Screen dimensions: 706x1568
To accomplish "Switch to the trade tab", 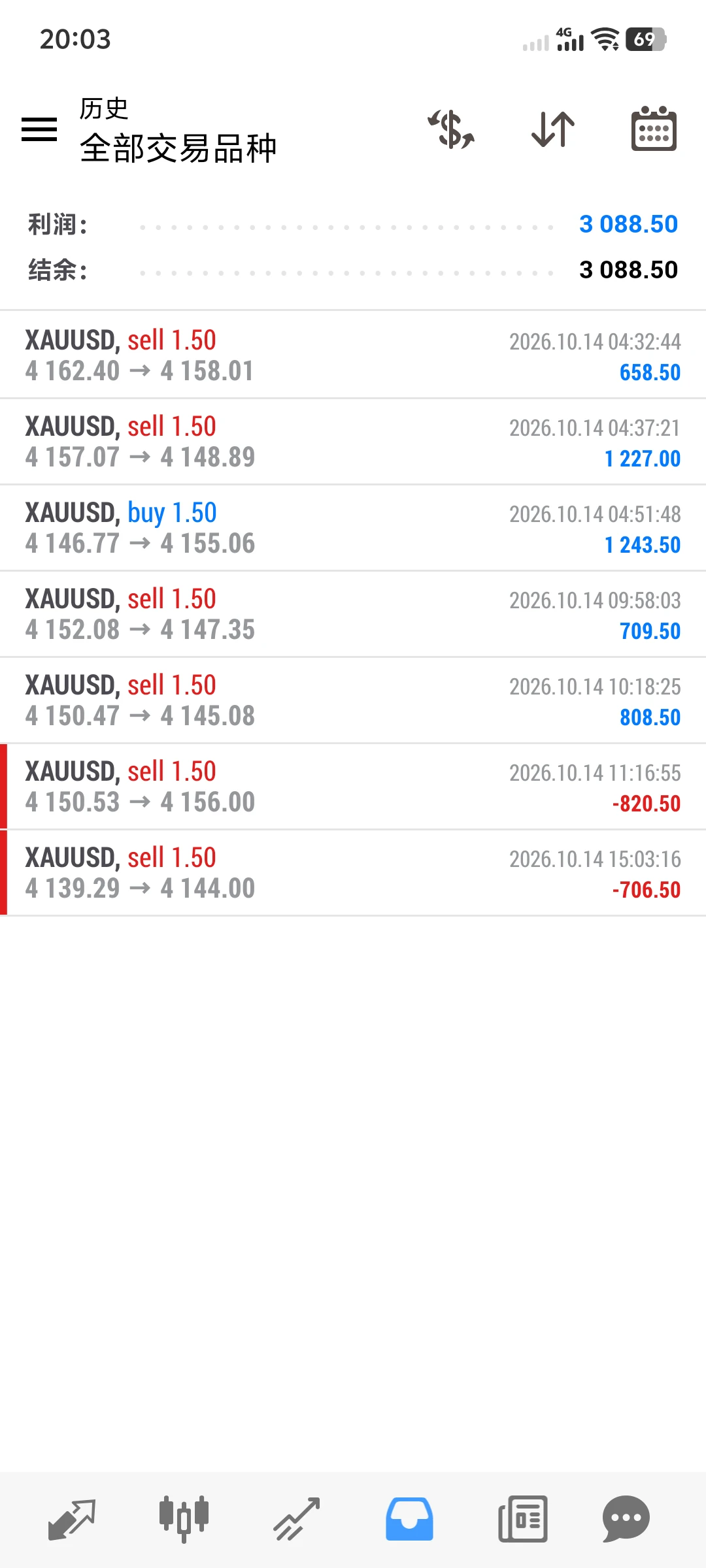I will tap(297, 1520).
